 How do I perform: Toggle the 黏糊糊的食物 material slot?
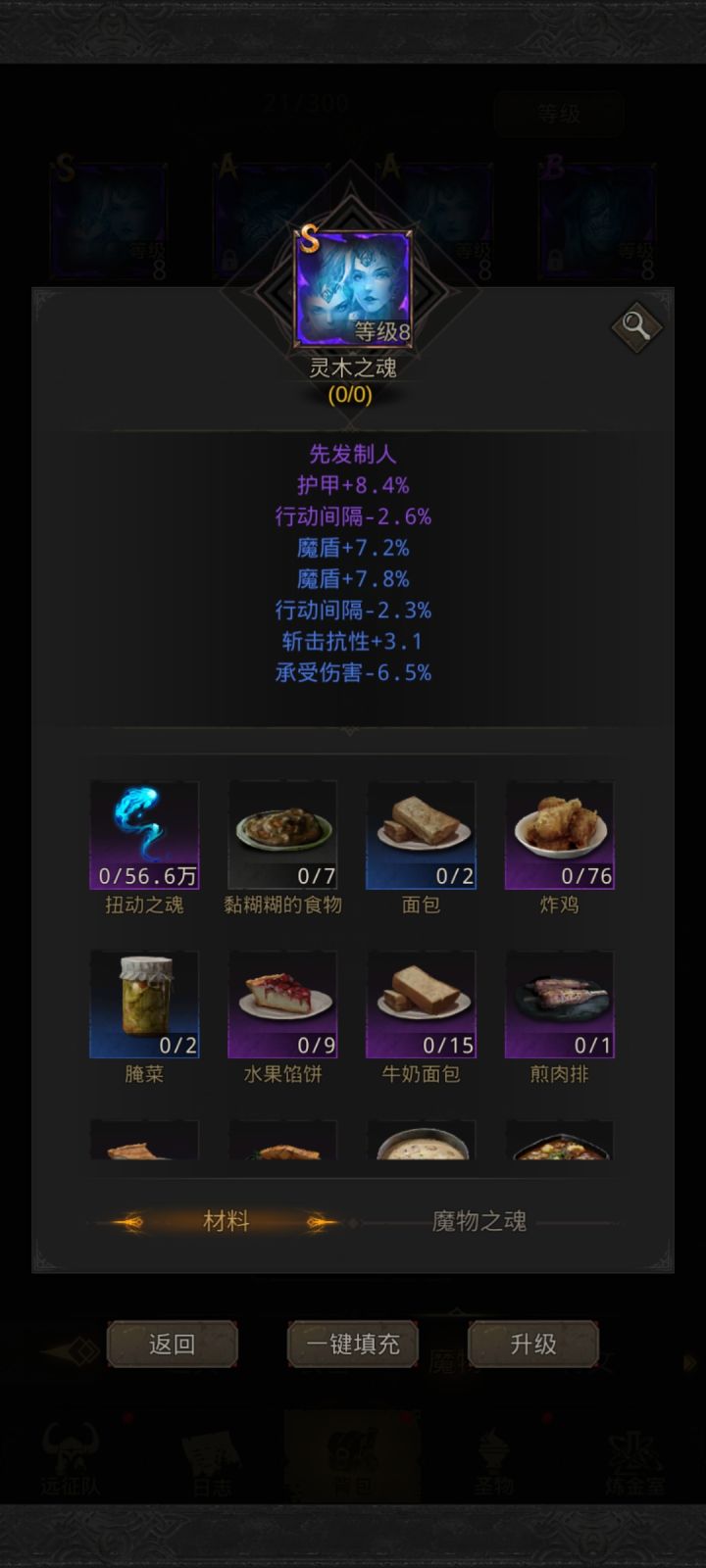click(x=282, y=834)
